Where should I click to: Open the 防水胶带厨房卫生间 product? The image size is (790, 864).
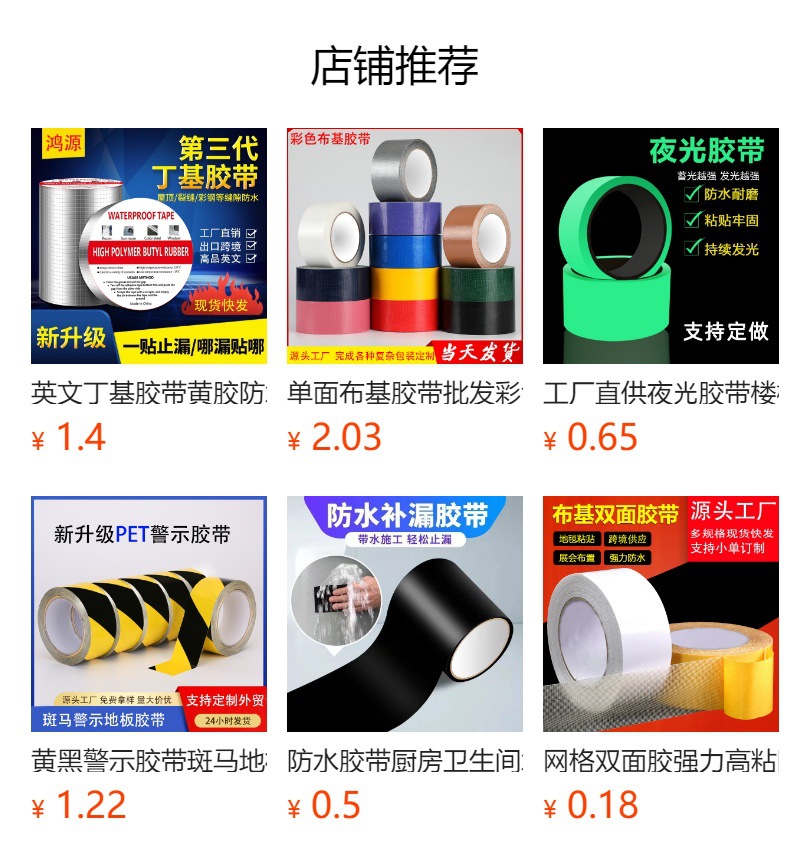(405, 659)
